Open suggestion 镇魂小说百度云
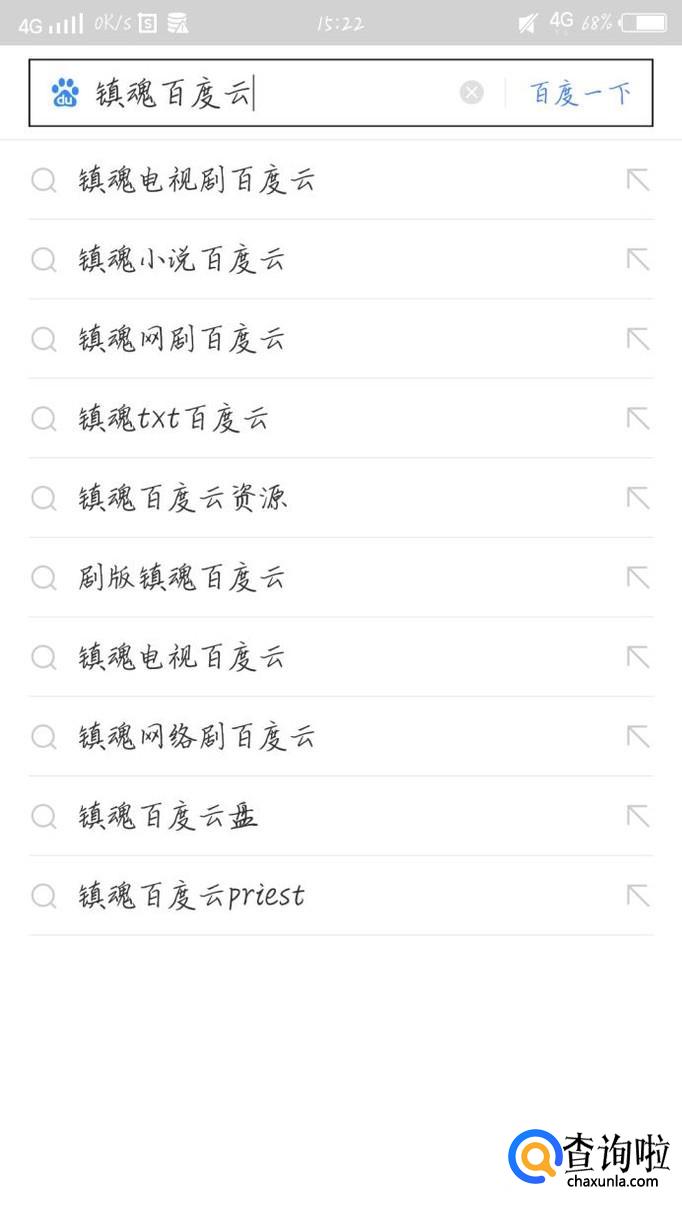682x1212 pixels. click(182, 260)
